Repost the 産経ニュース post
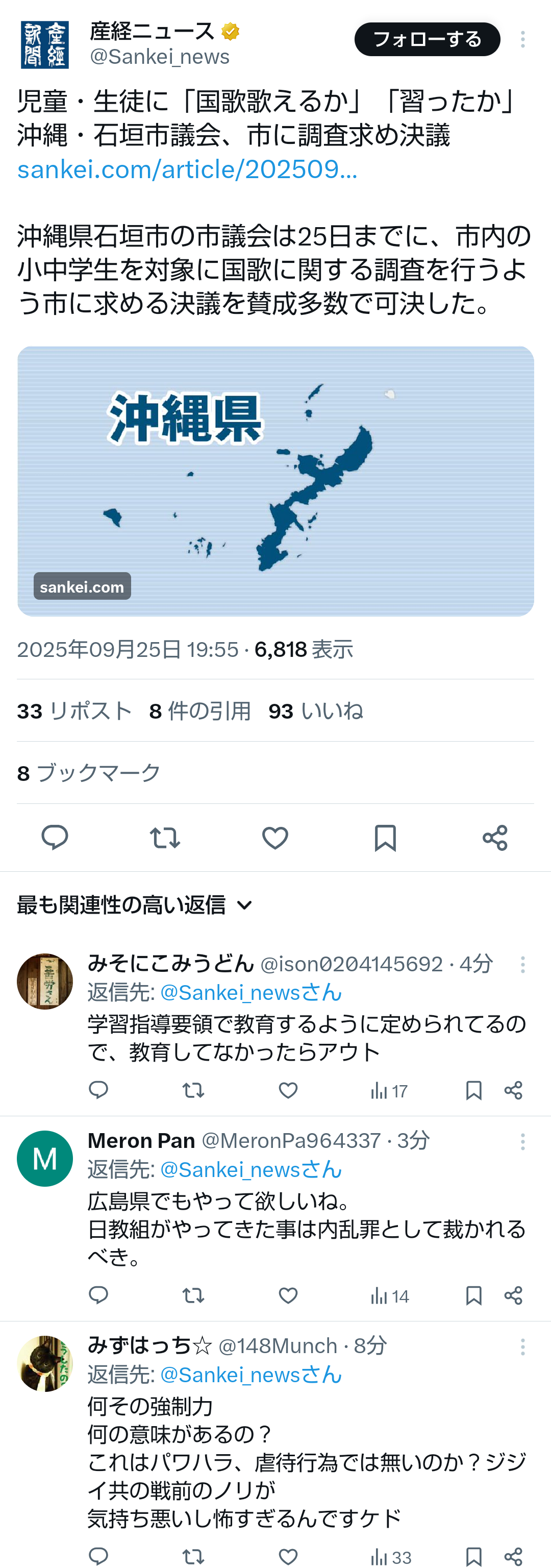The image size is (551, 1568). coord(165,838)
